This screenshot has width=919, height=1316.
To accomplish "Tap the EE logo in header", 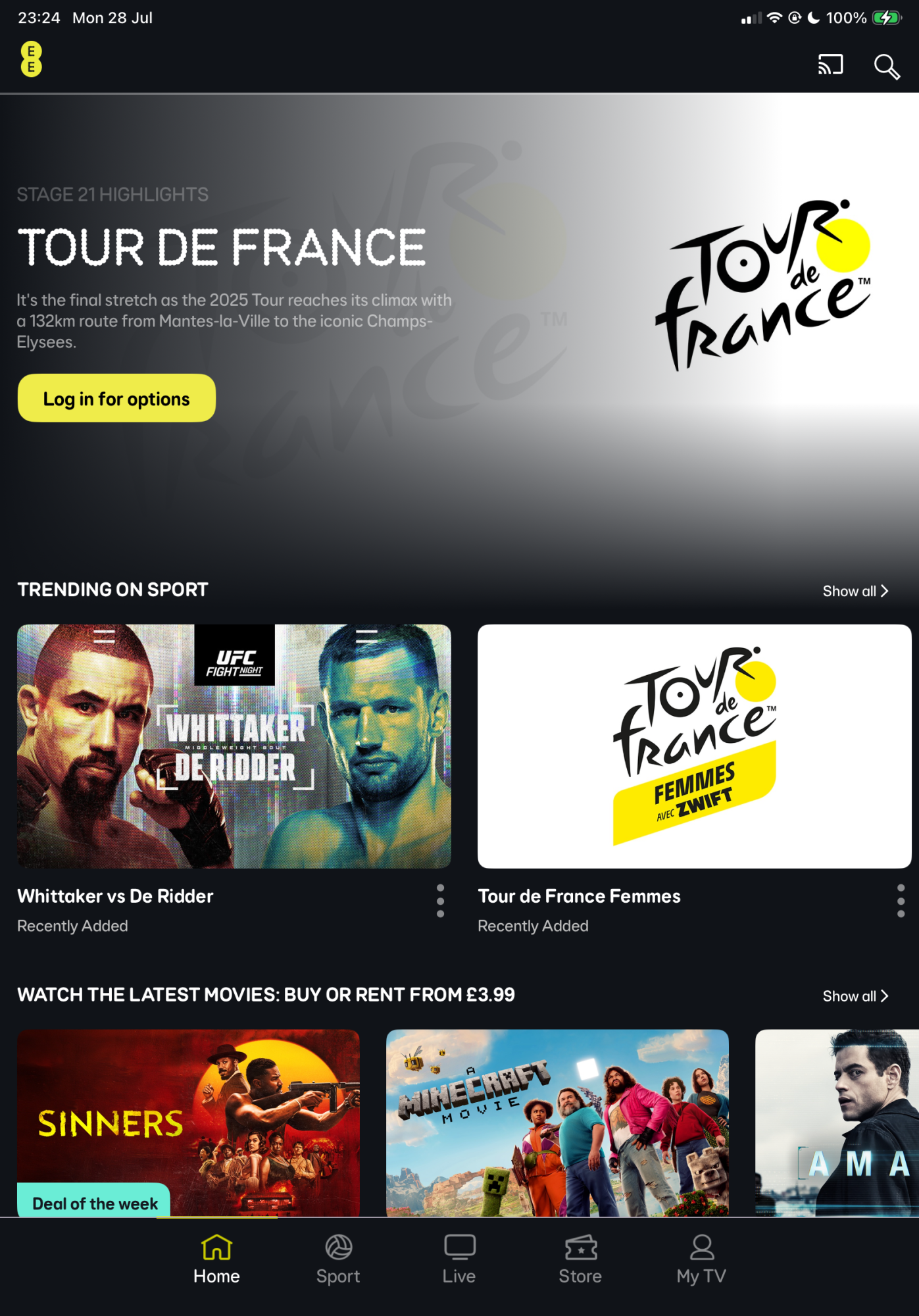I will click(31, 59).
